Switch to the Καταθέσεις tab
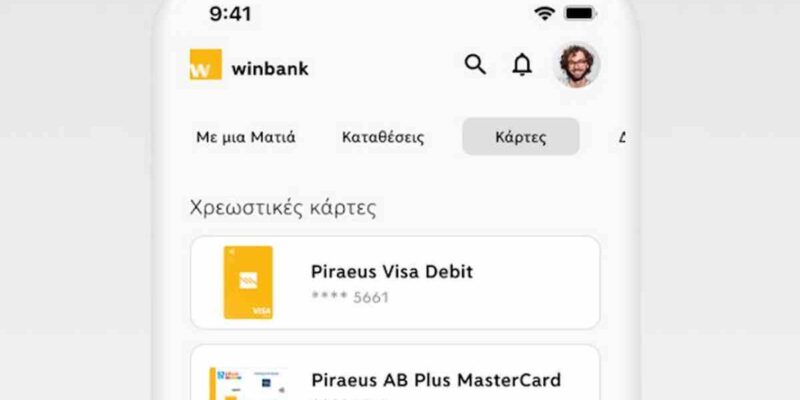800x400 pixels. click(383, 137)
